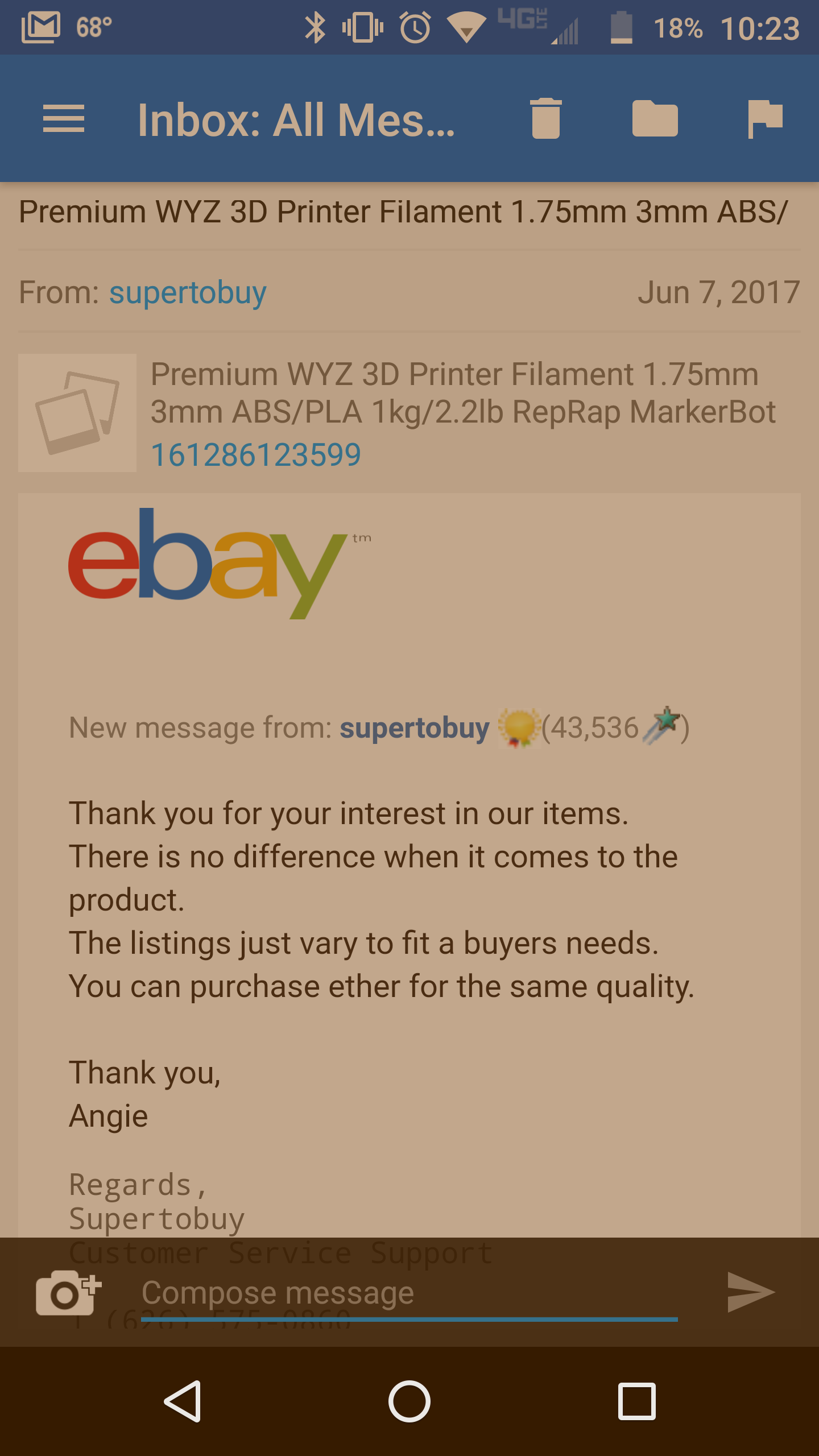
Task: Attach a photo with camera icon
Action: coord(68,1292)
